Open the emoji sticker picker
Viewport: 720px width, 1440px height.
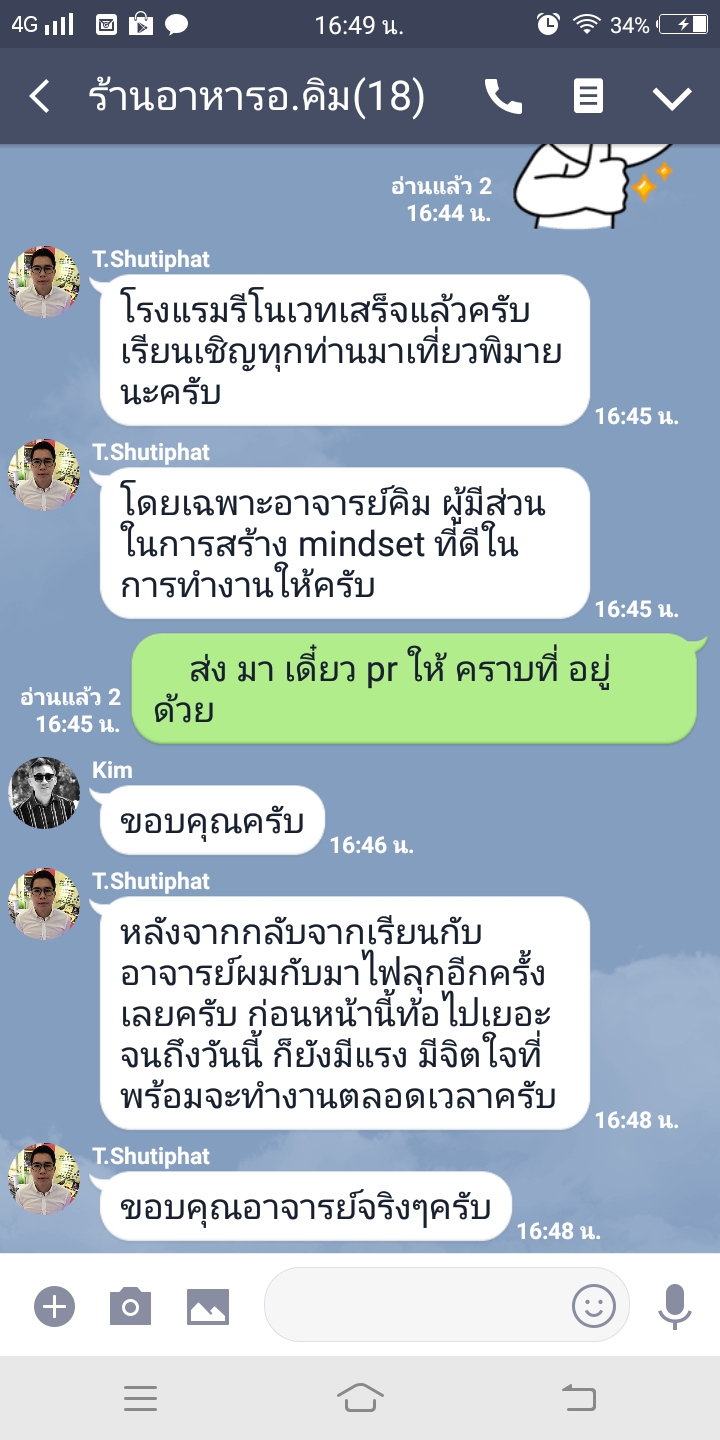(593, 1305)
